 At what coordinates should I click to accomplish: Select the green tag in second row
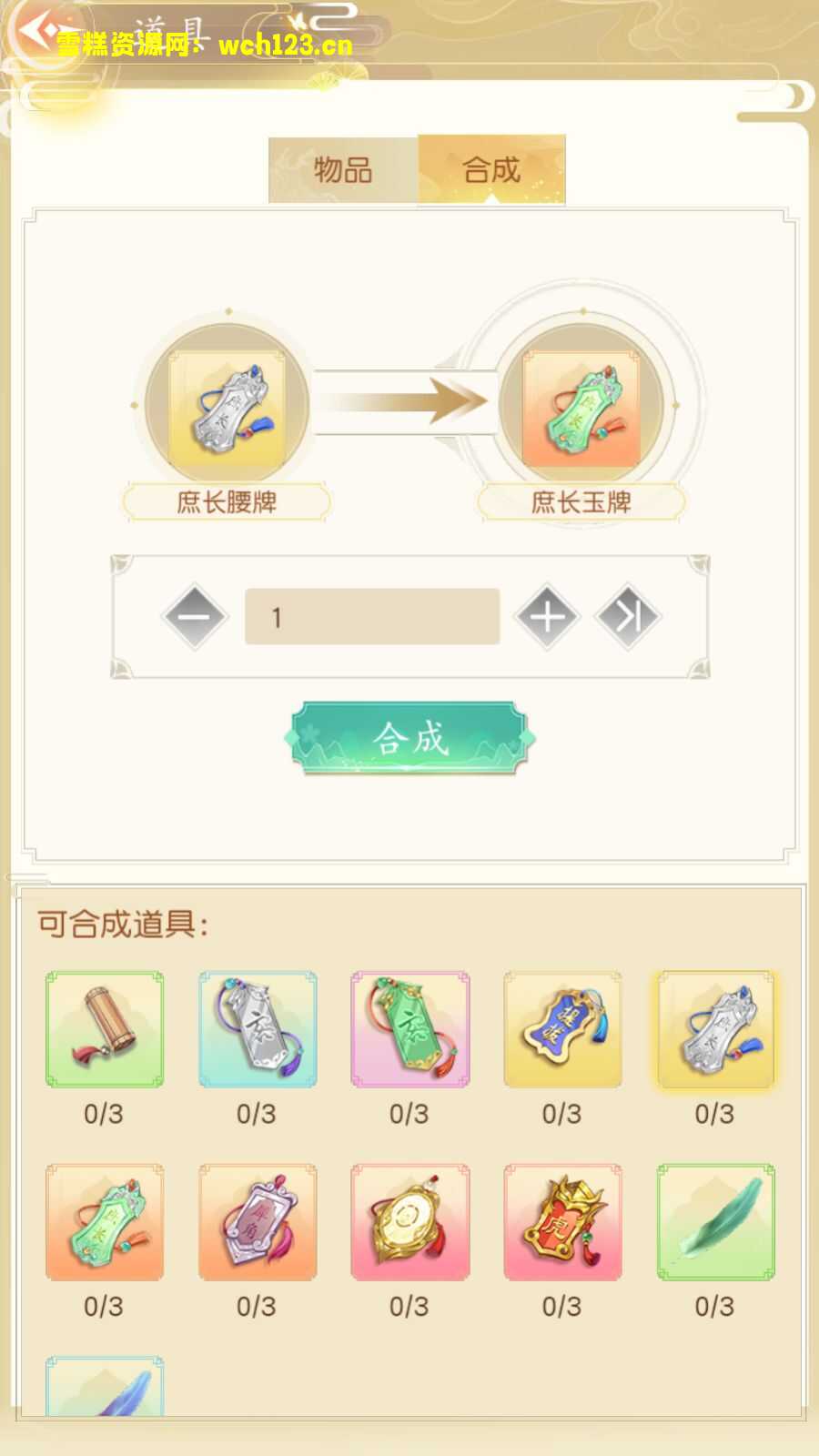pyautogui.click(x=104, y=1223)
